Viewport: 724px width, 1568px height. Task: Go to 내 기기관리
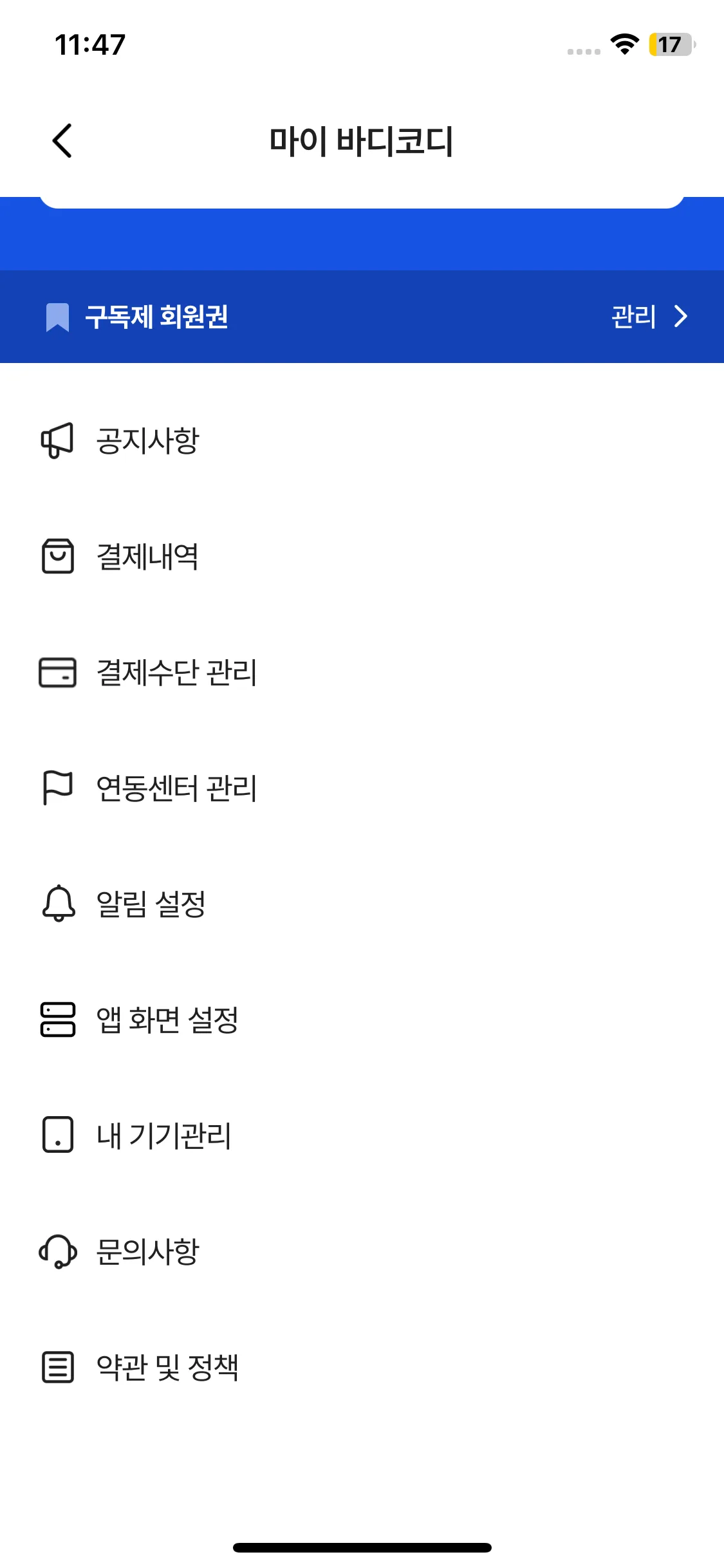pyautogui.click(x=163, y=1135)
